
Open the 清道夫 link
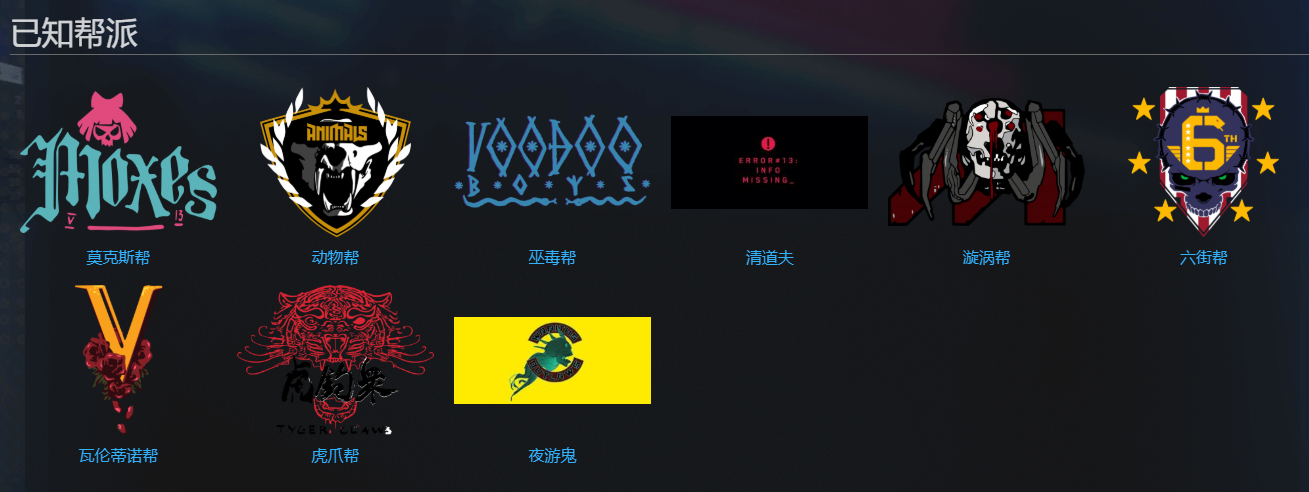[x=769, y=257]
